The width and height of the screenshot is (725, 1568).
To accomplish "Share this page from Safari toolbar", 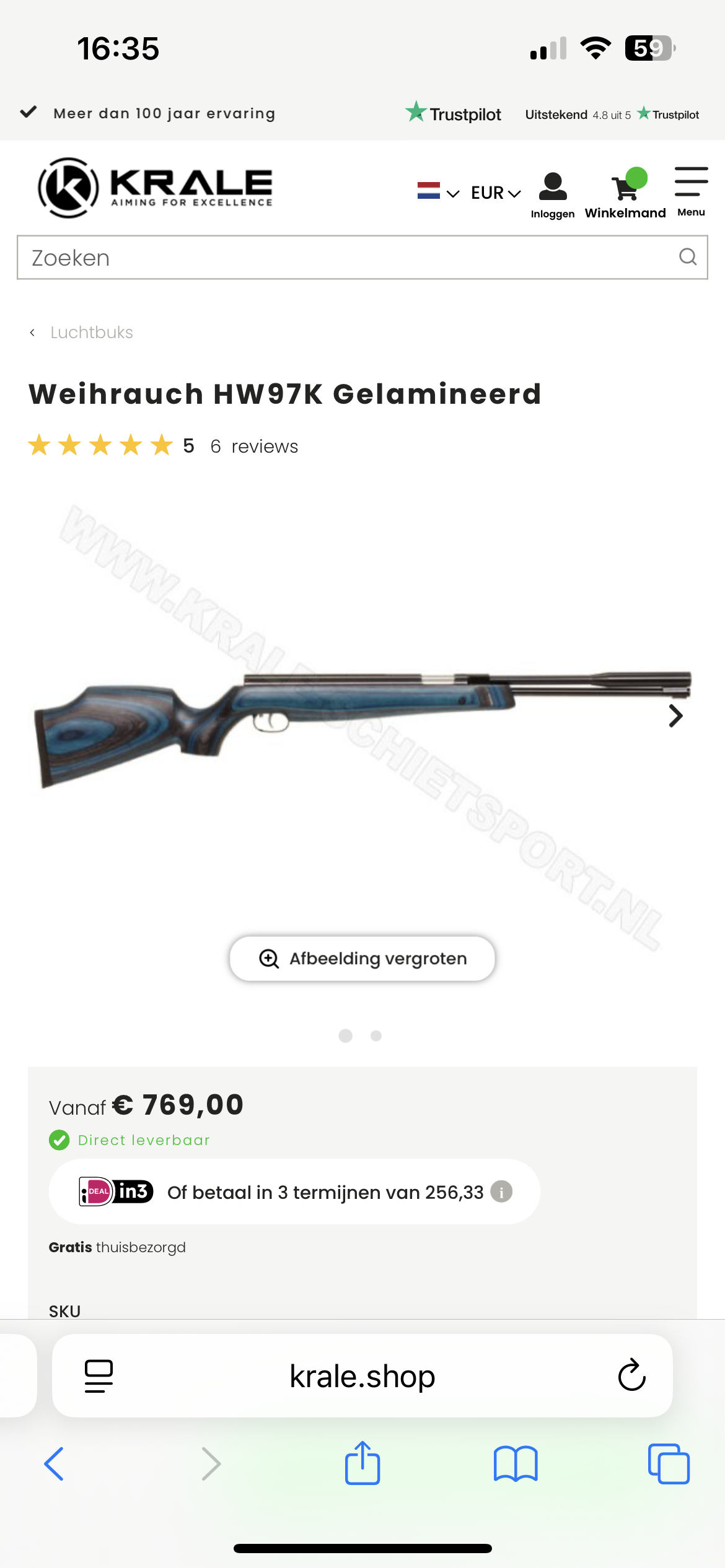I will coord(362,1464).
